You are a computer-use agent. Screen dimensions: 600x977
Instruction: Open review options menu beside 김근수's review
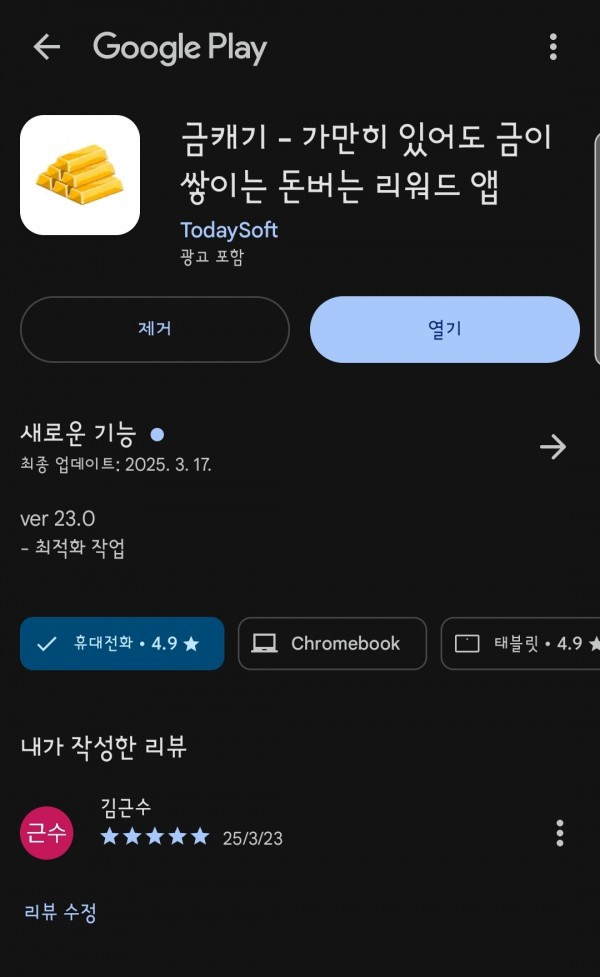pos(560,833)
